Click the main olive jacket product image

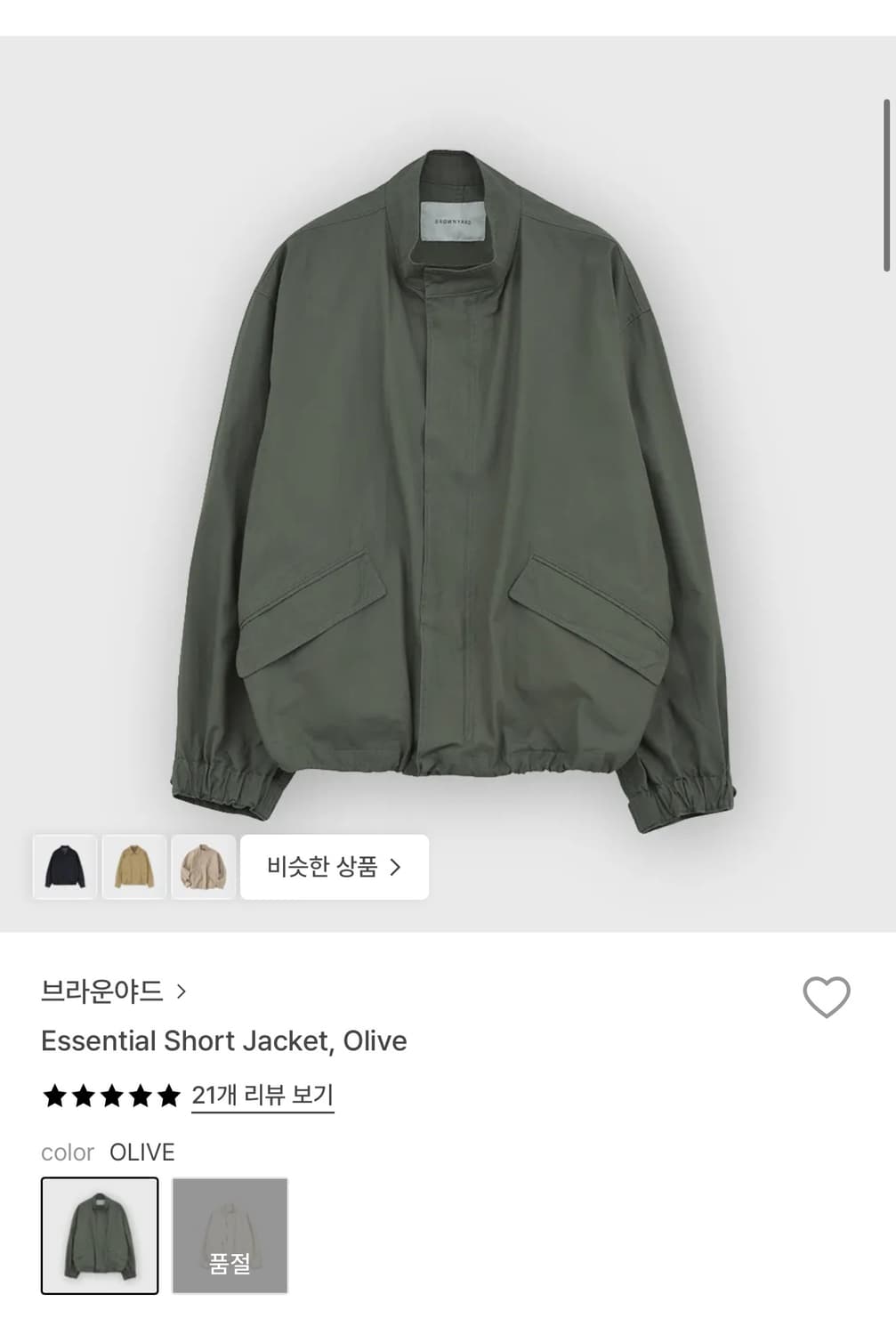tap(448, 463)
